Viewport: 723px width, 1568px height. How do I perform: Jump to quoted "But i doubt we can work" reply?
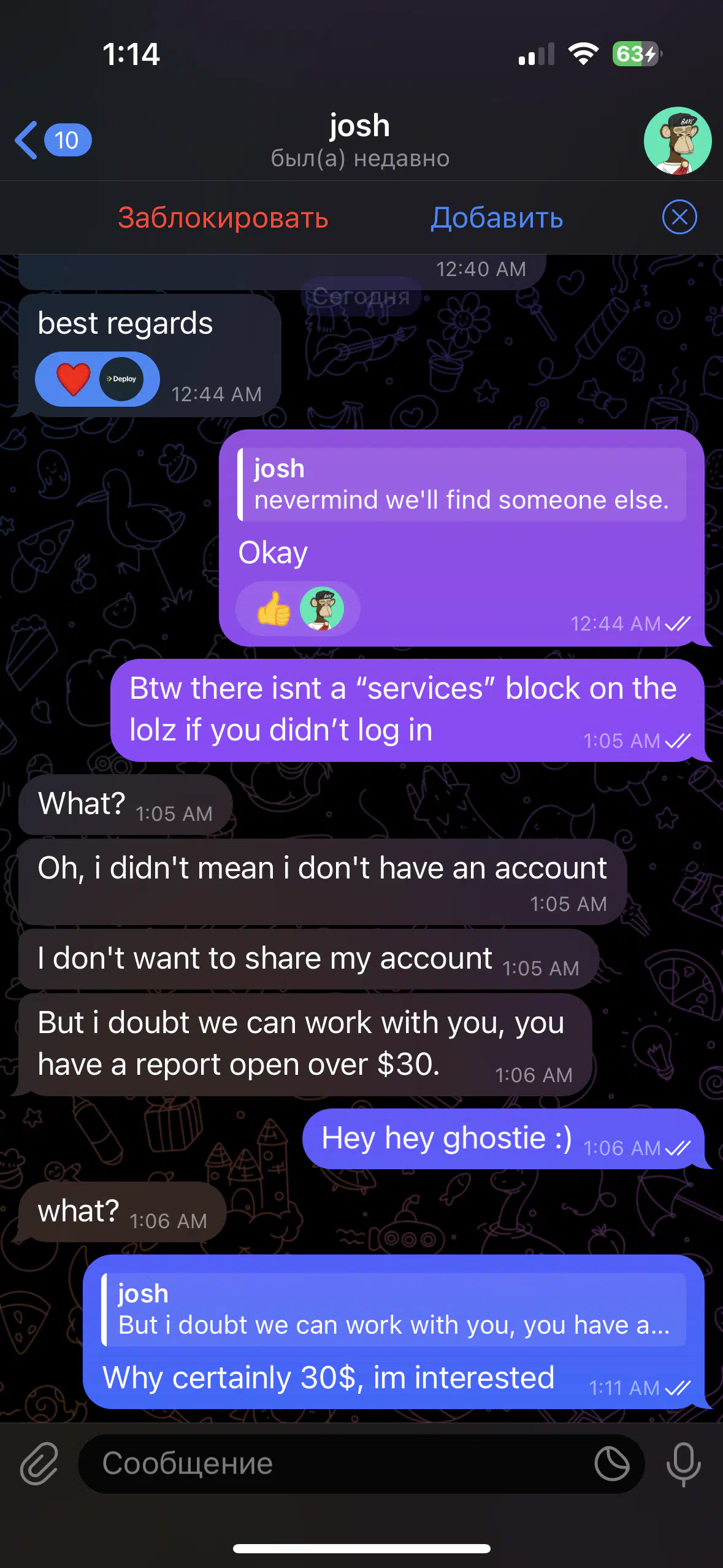click(x=394, y=1309)
